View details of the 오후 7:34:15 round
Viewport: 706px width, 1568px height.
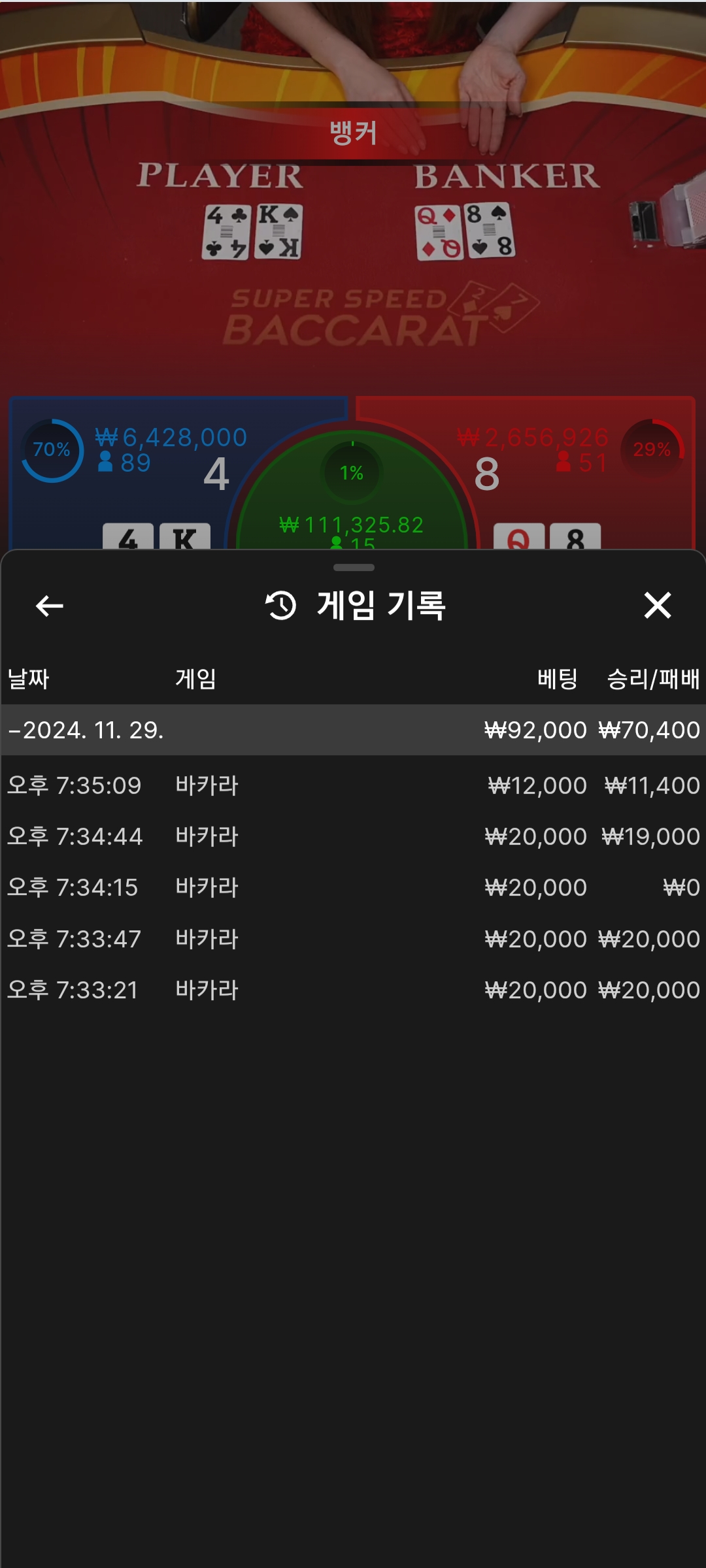point(353,887)
